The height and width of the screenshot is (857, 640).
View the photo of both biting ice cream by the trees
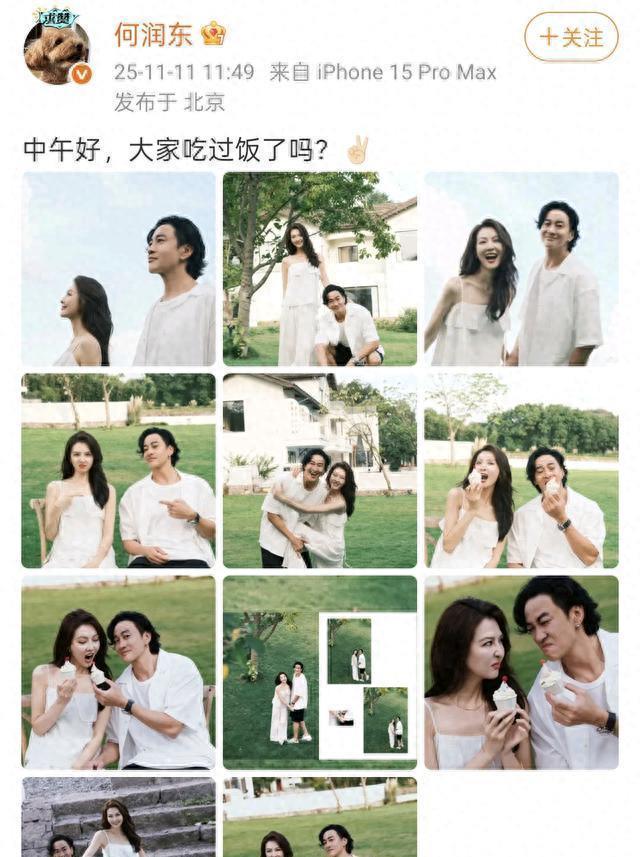pyautogui.click(x=521, y=471)
